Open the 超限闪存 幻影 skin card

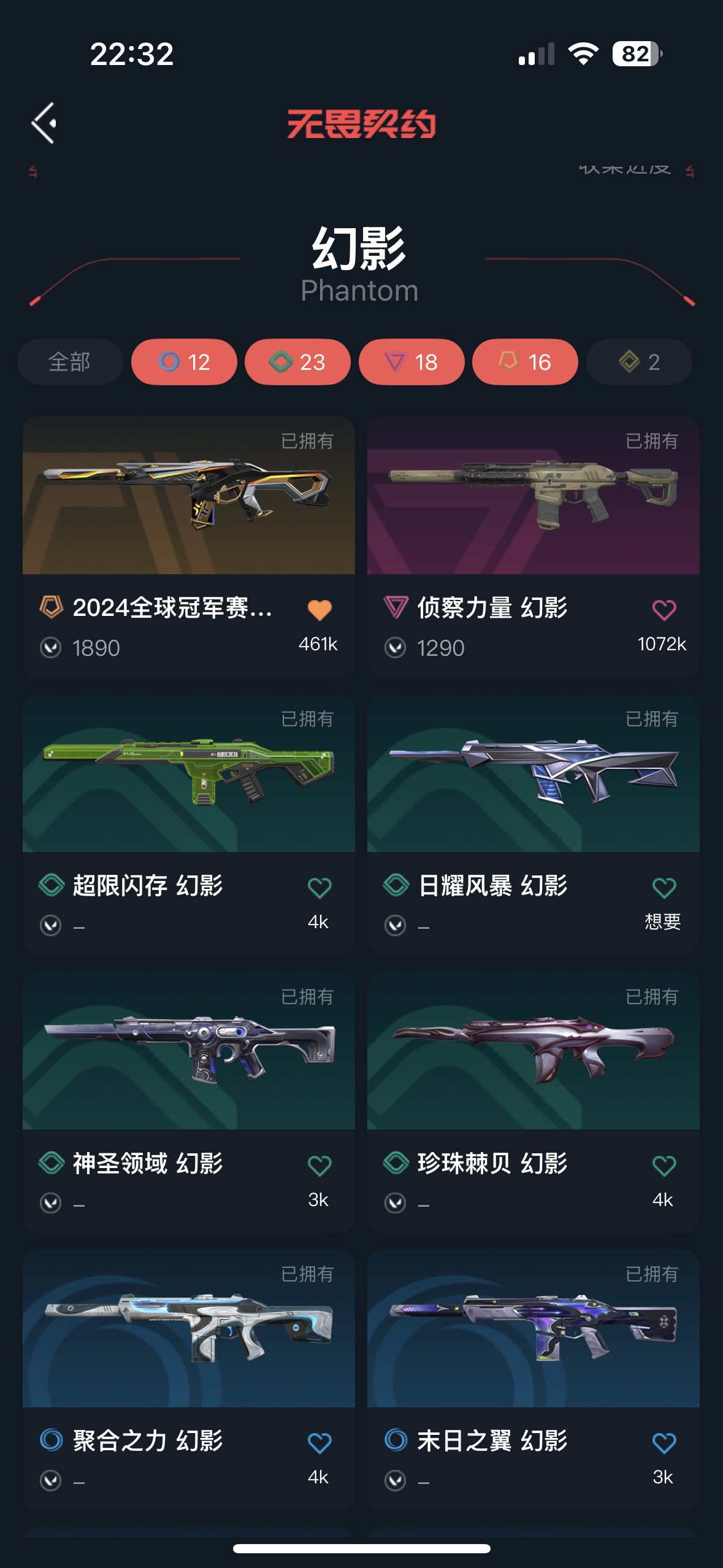click(189, 824)
